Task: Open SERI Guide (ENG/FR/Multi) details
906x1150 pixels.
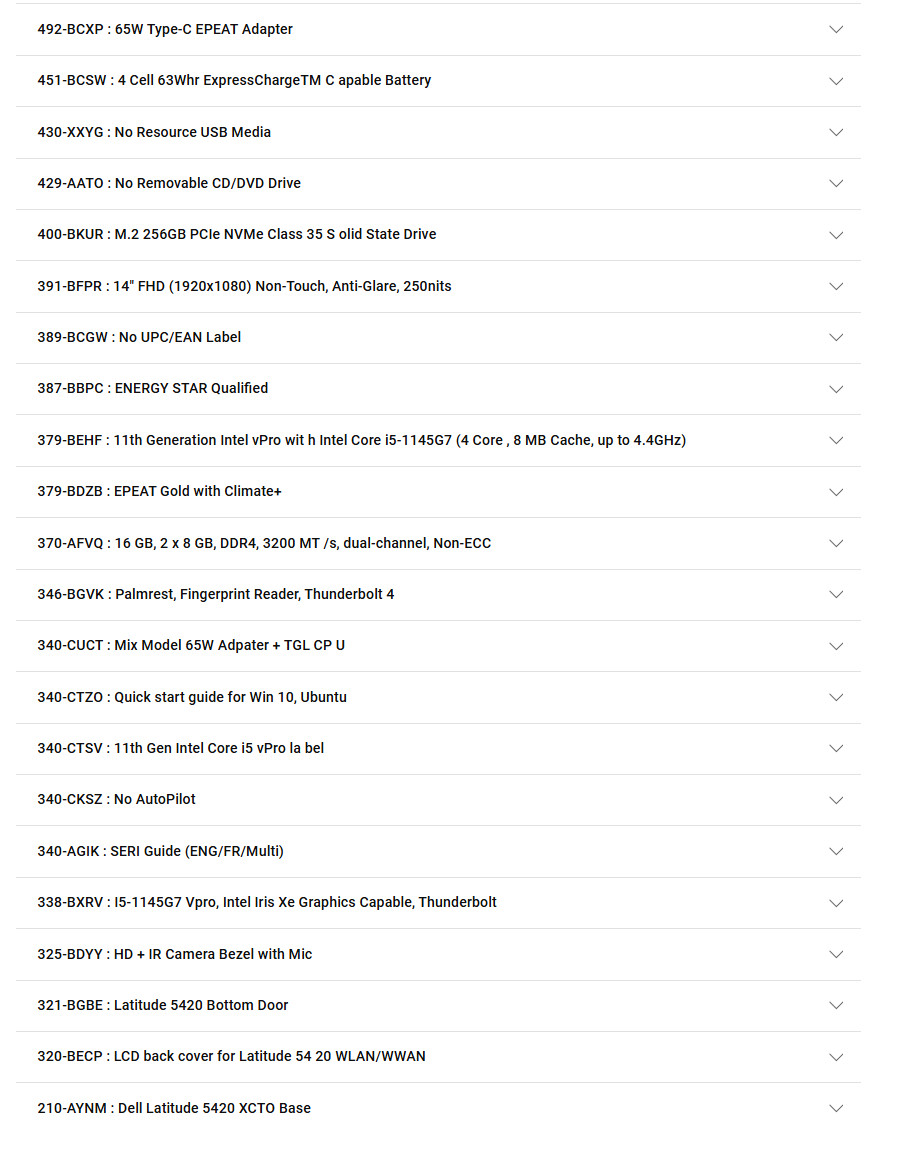Action: pyautogui.click(x=836, y=851)
